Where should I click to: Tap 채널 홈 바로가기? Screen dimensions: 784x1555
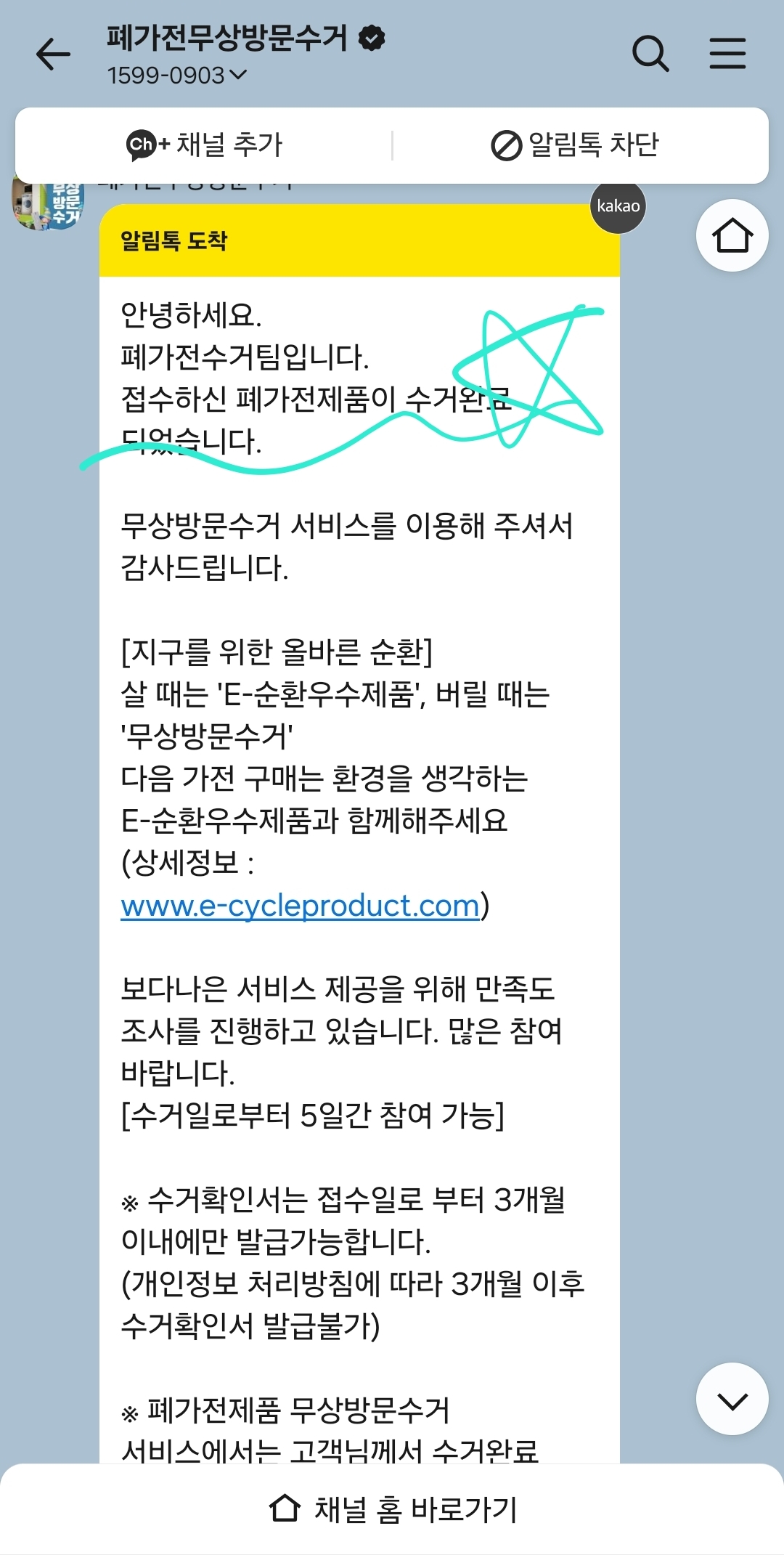tap(392, 1509)
